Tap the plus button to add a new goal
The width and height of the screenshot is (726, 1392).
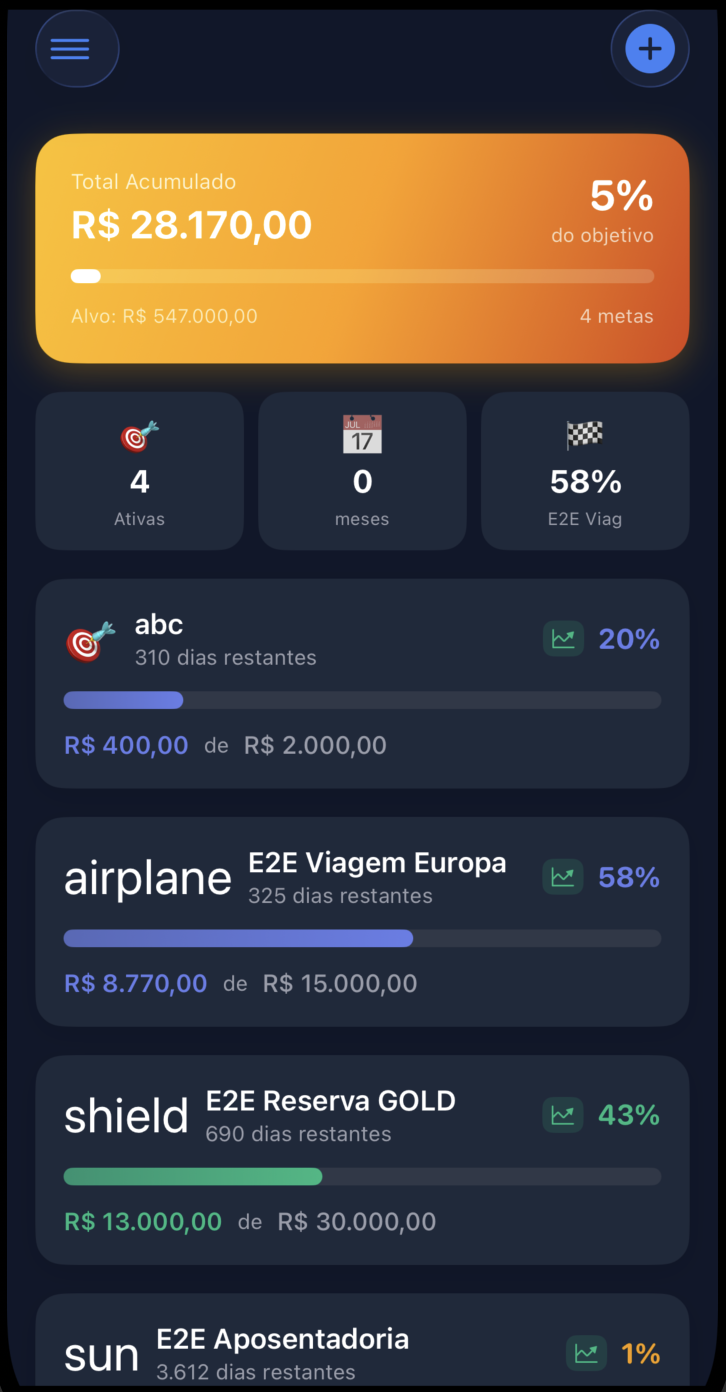649,48
